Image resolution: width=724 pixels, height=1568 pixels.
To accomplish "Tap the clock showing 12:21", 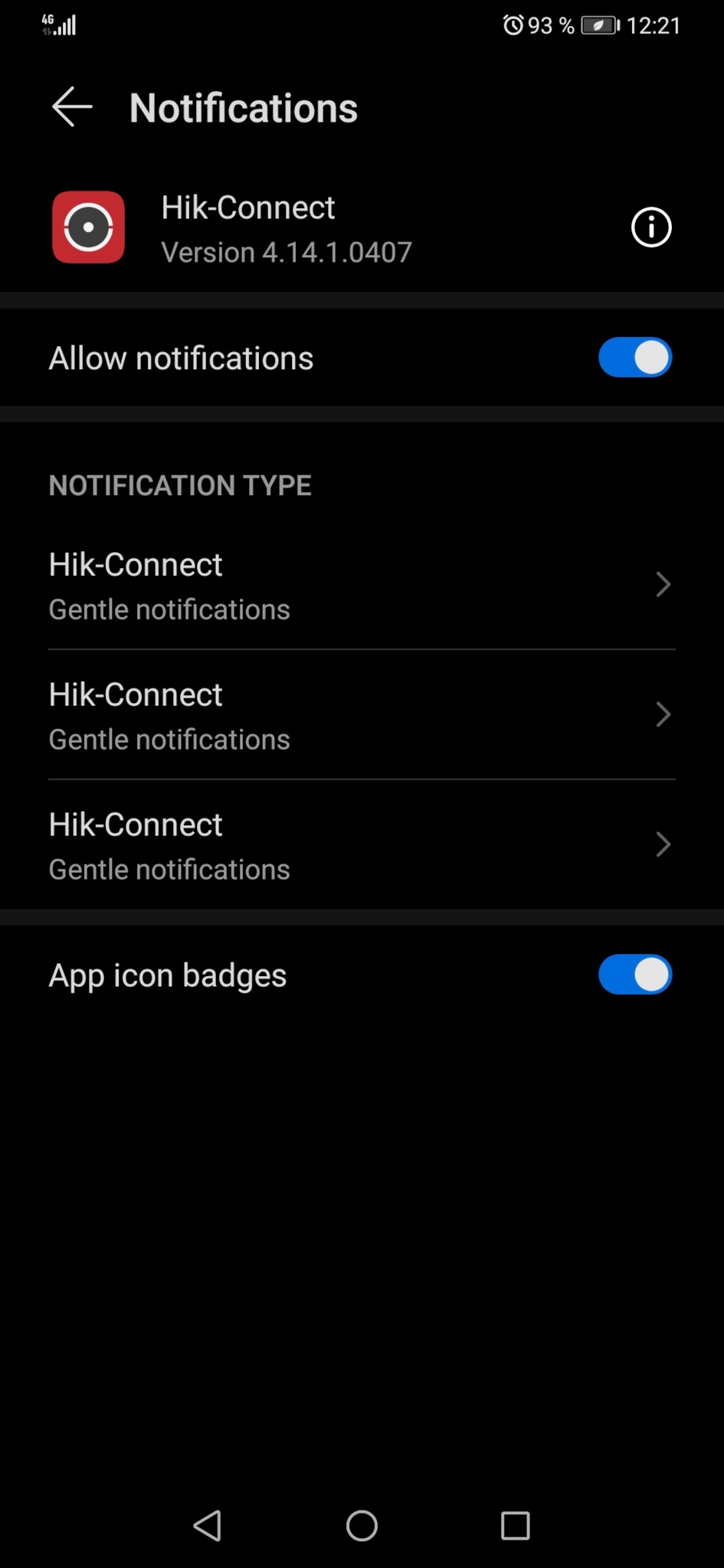I will click(654, 24).
